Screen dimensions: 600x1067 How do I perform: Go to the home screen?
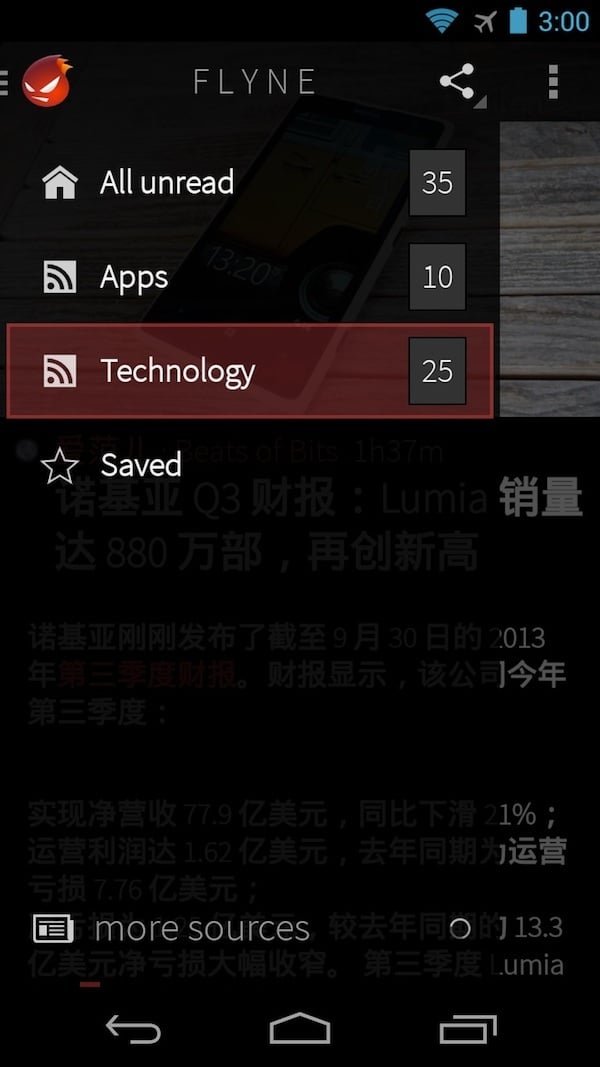pyautogui.click(x=300, y=1028)
